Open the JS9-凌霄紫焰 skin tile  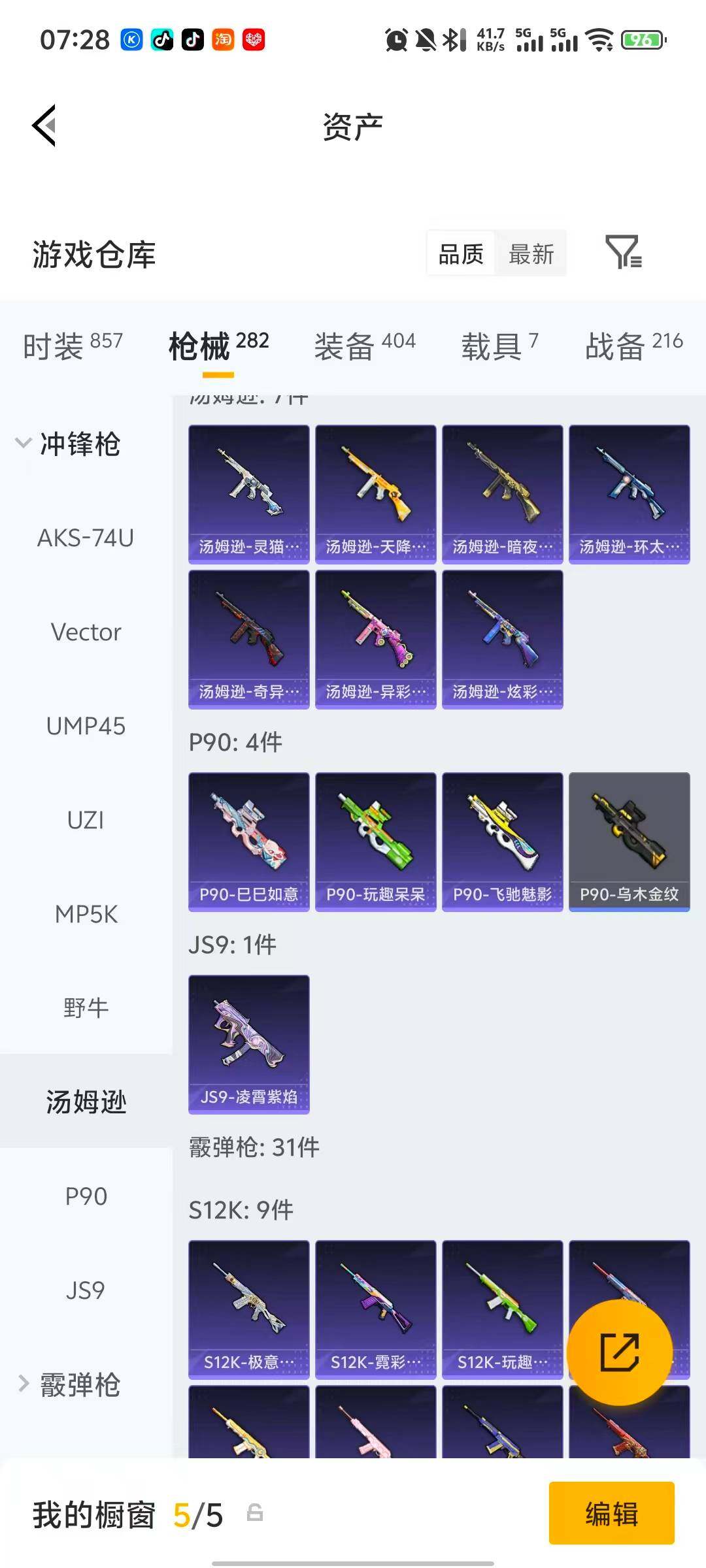point(248,1044)
